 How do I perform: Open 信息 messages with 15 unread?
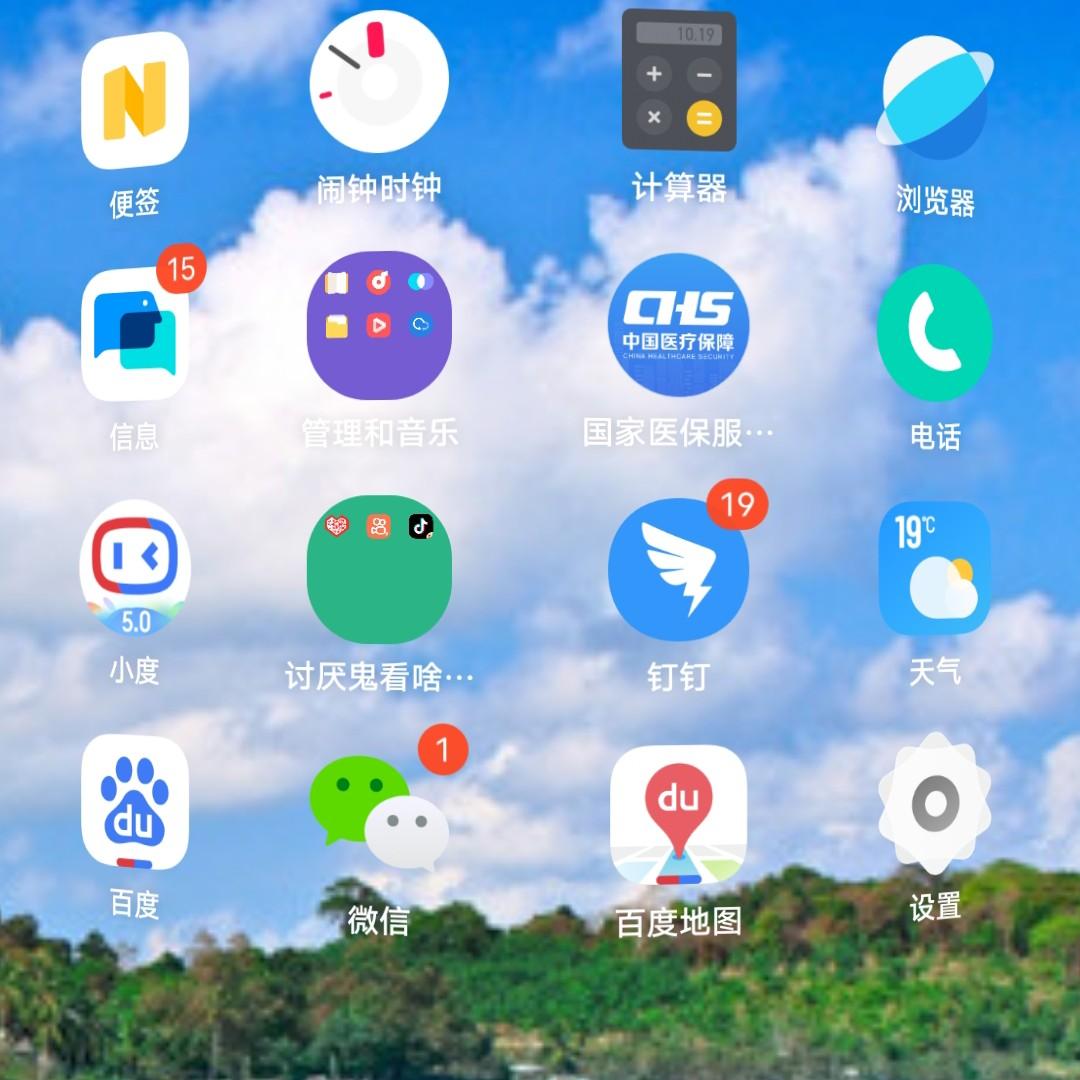(135, 335)
